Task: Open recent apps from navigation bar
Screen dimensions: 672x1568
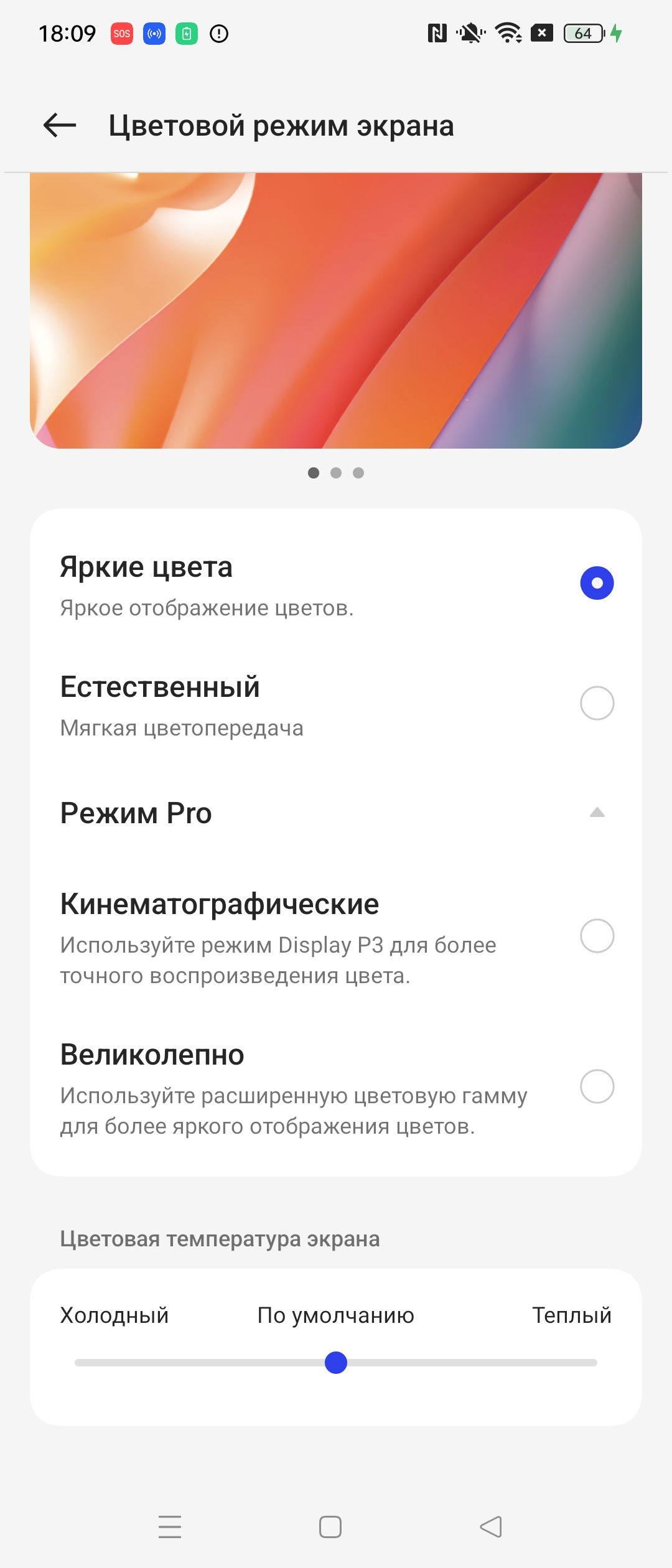Action: click(170, 1527)
